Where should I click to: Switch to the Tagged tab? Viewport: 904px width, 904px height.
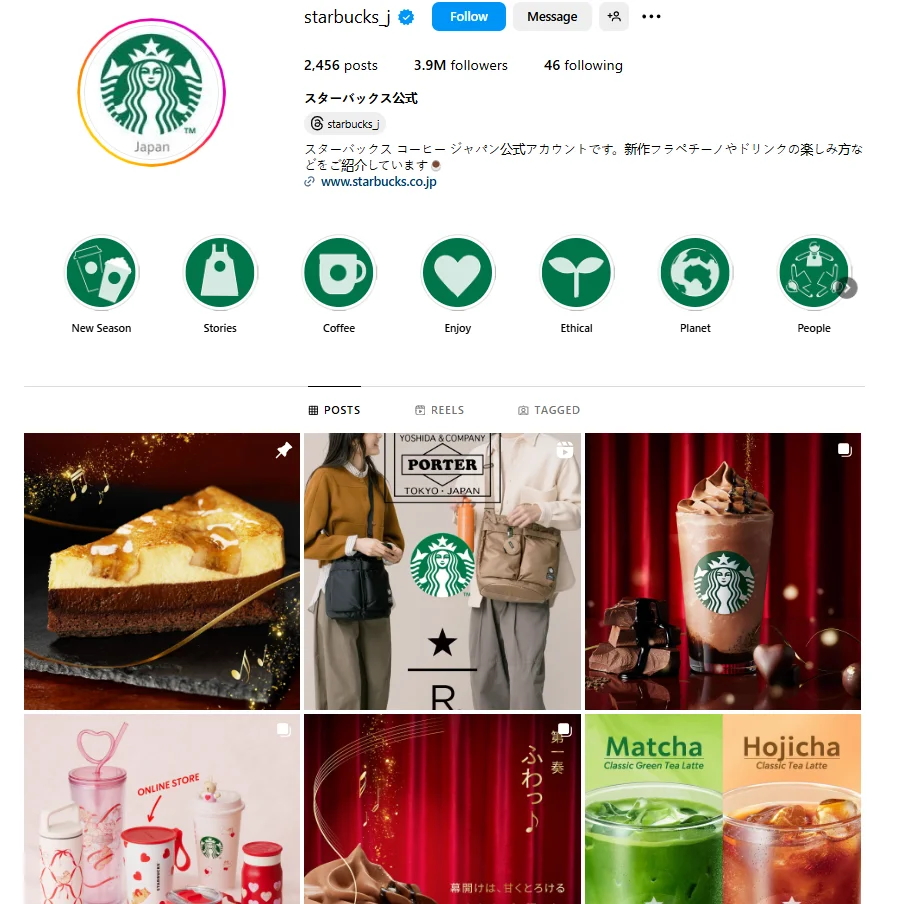coord(549,410)
